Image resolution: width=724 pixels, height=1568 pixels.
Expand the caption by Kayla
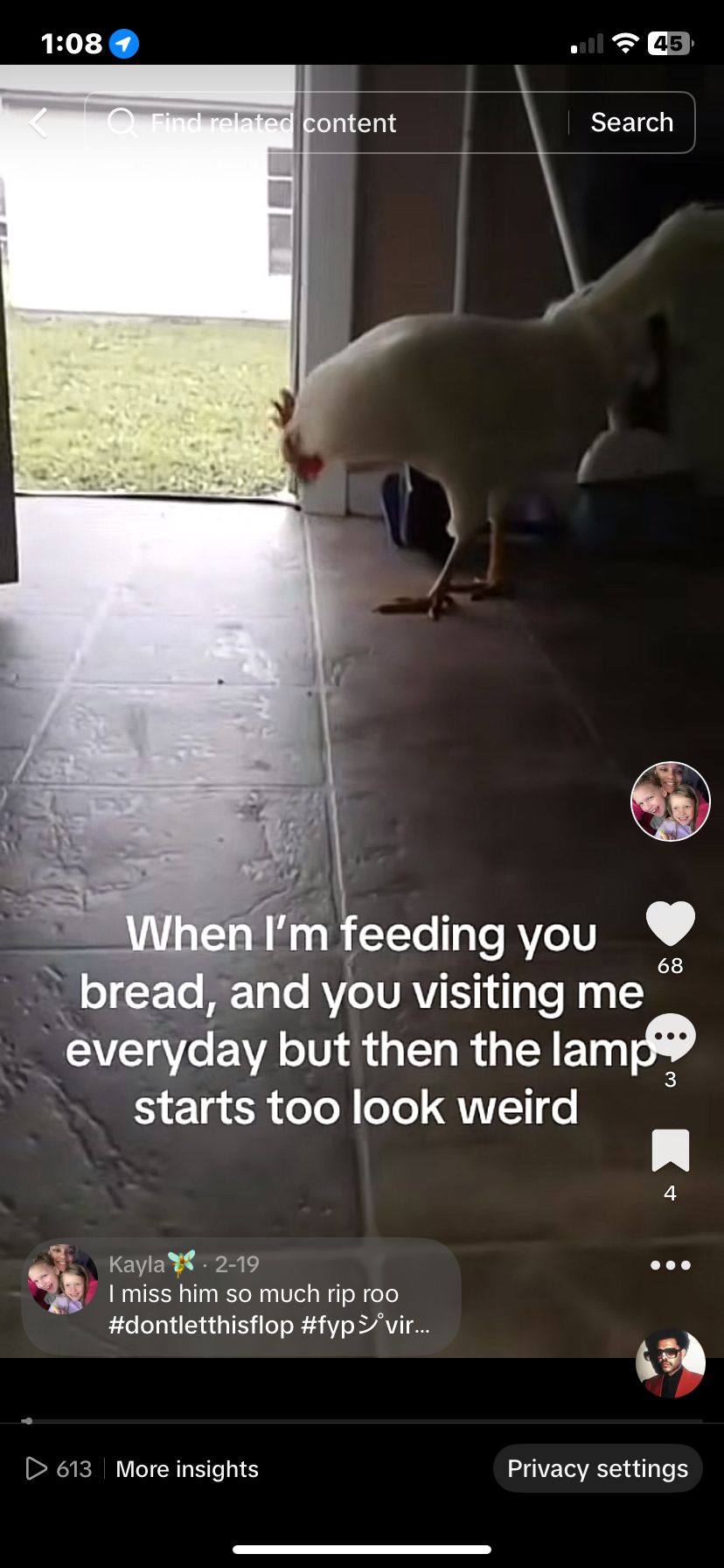tap(269, 1309)
